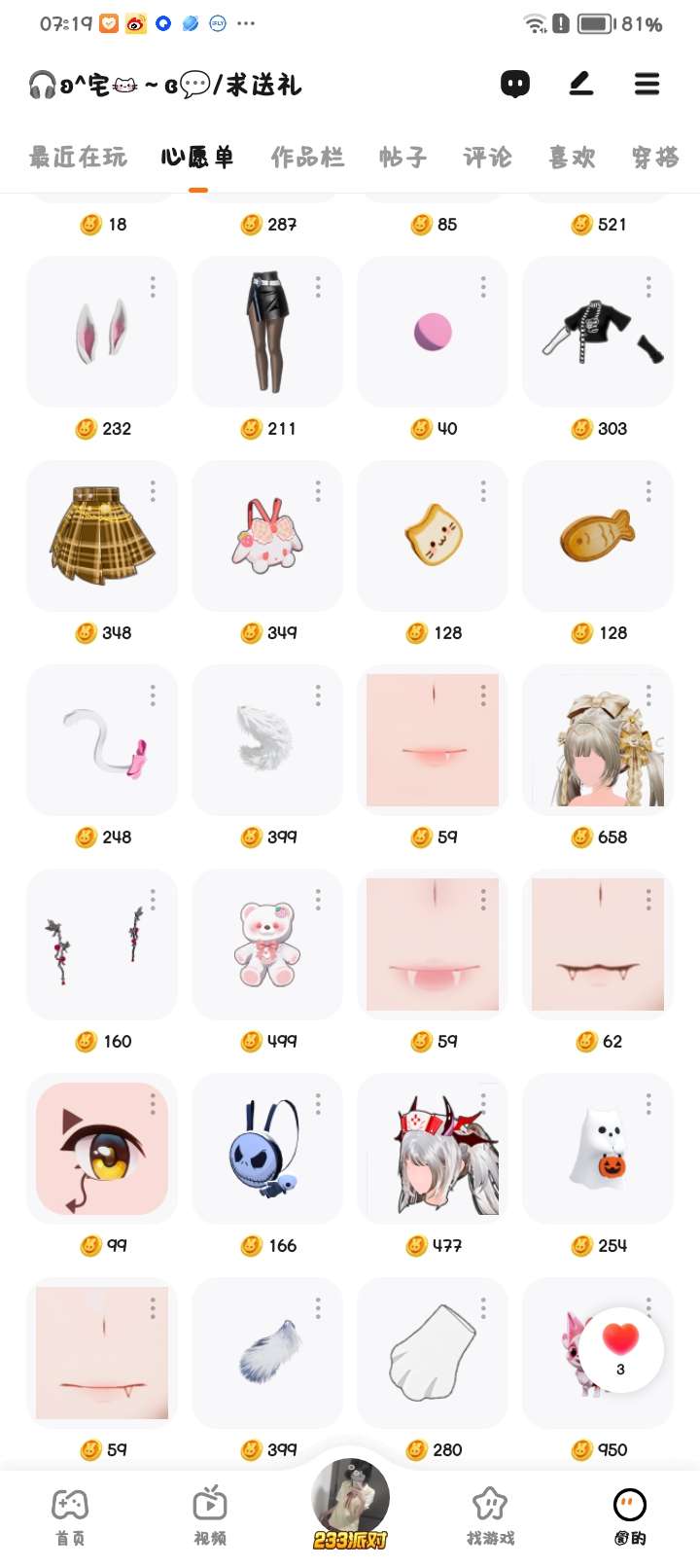700x1568 pixels.
Task: Select the 喜欢 tab
Action: pyautogui.click(x=572, y=158)
